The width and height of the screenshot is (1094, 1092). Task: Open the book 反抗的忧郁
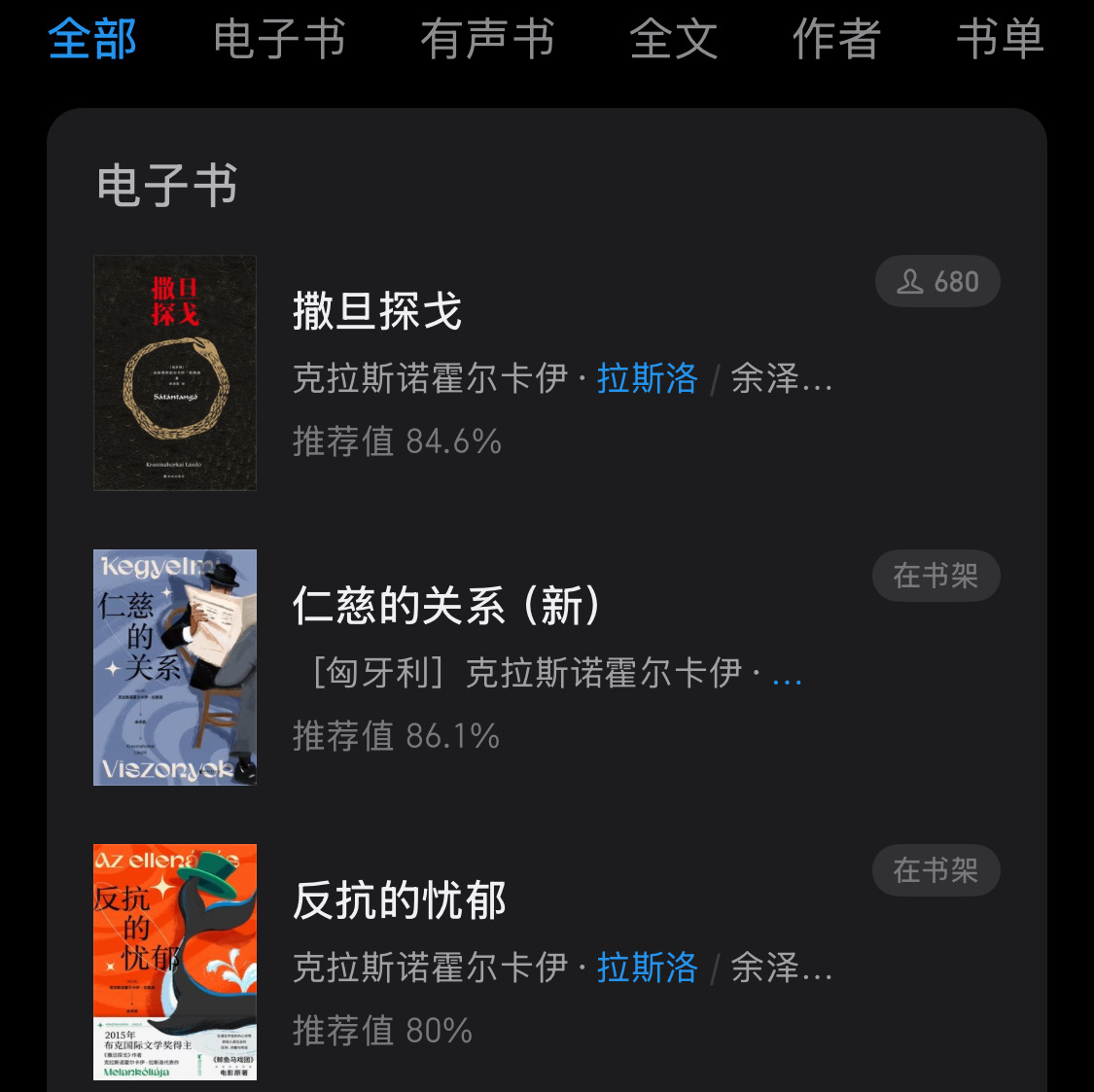click(x=400, y=900)
